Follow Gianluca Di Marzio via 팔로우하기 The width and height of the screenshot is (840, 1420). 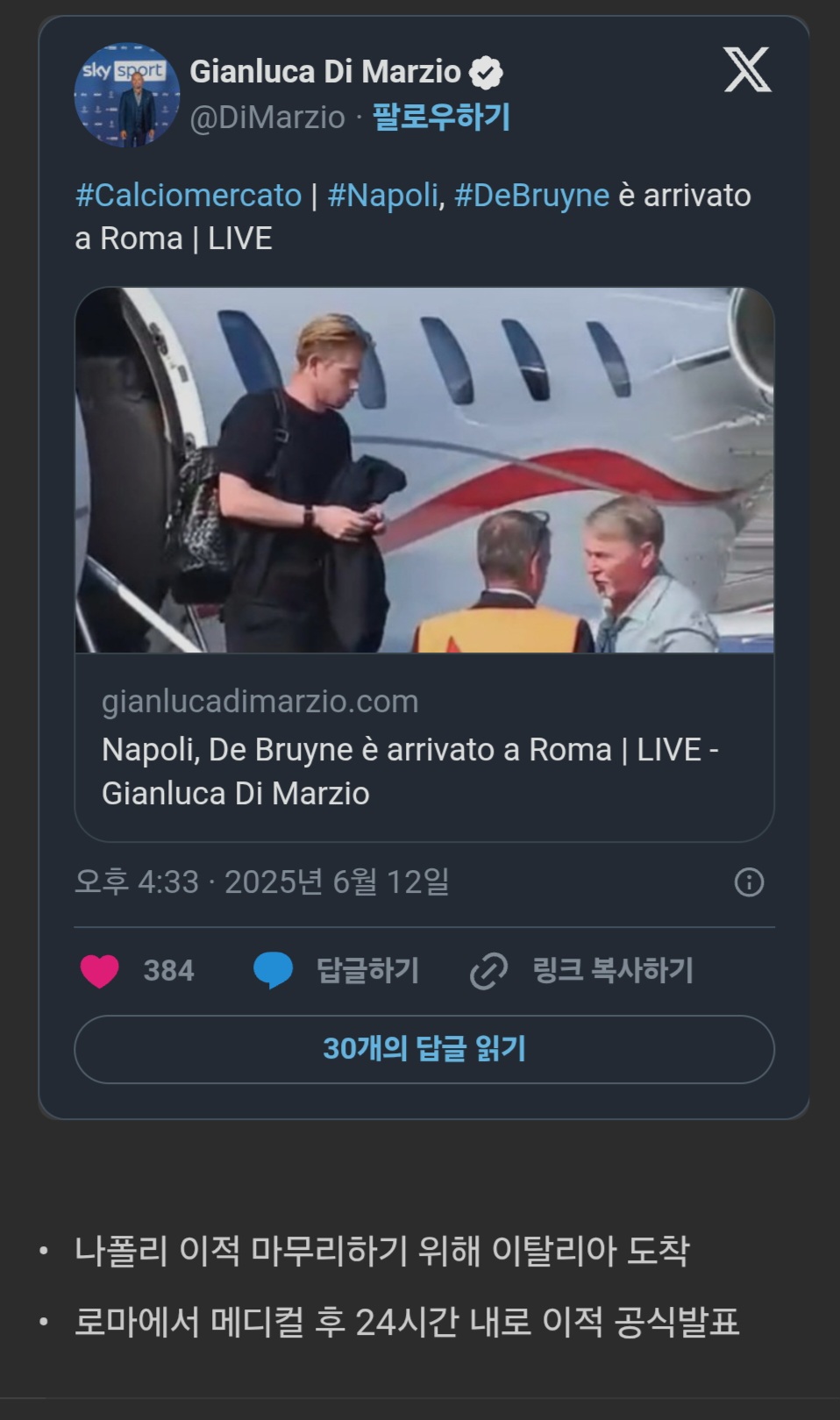click(x=441, y=117)
